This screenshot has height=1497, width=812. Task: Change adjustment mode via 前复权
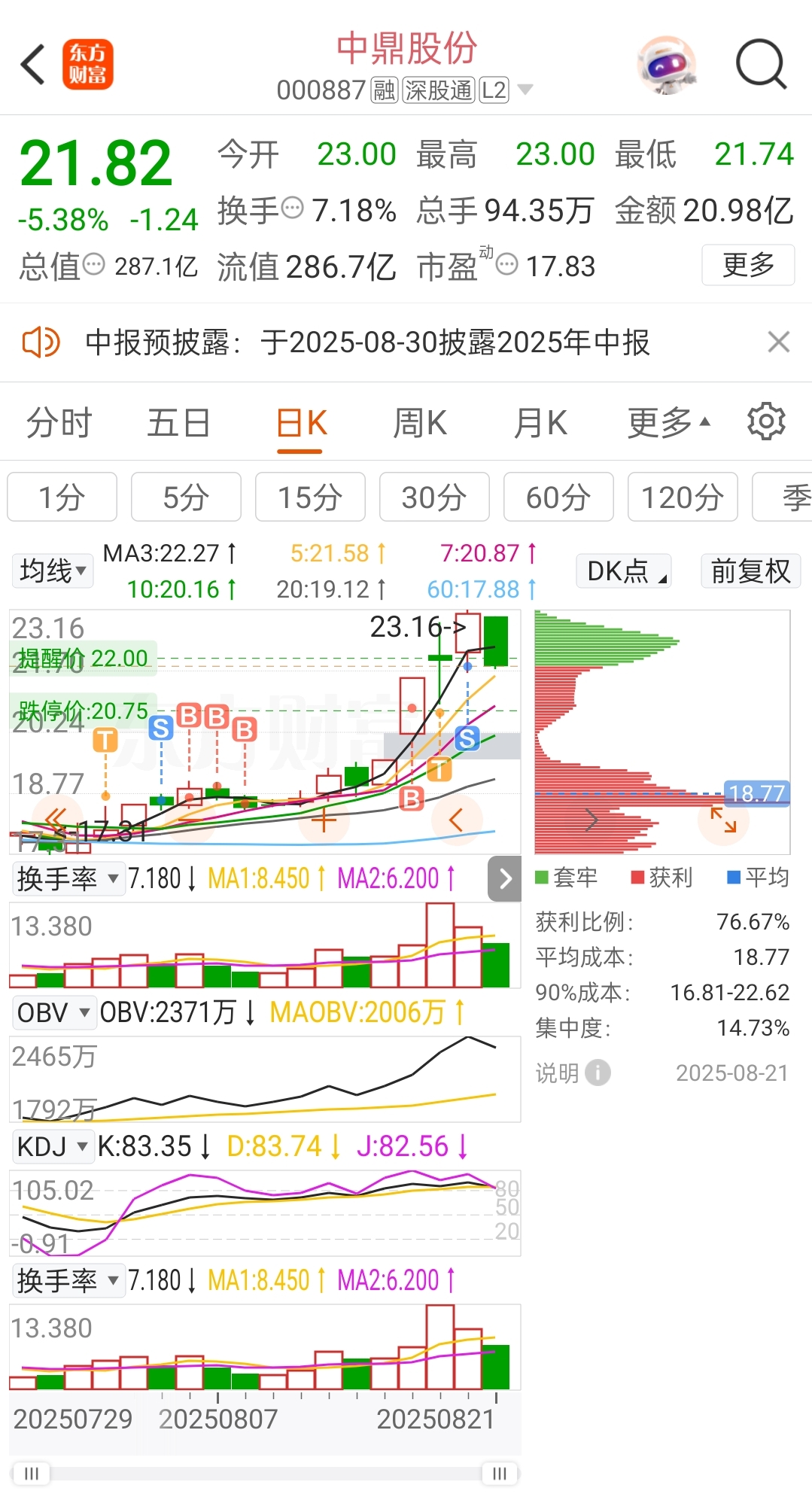point(751,571)
